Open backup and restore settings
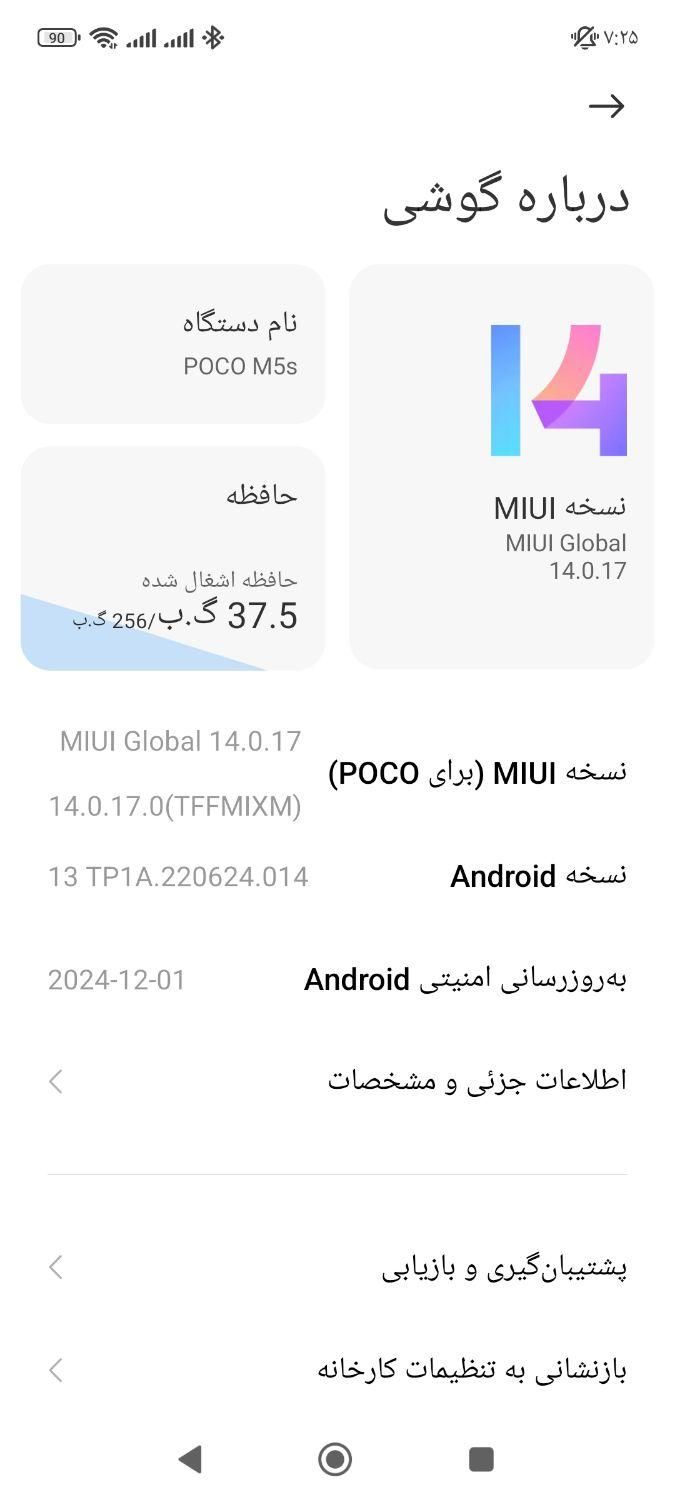Screen dimensions: 675x1500 point(337,1268)
